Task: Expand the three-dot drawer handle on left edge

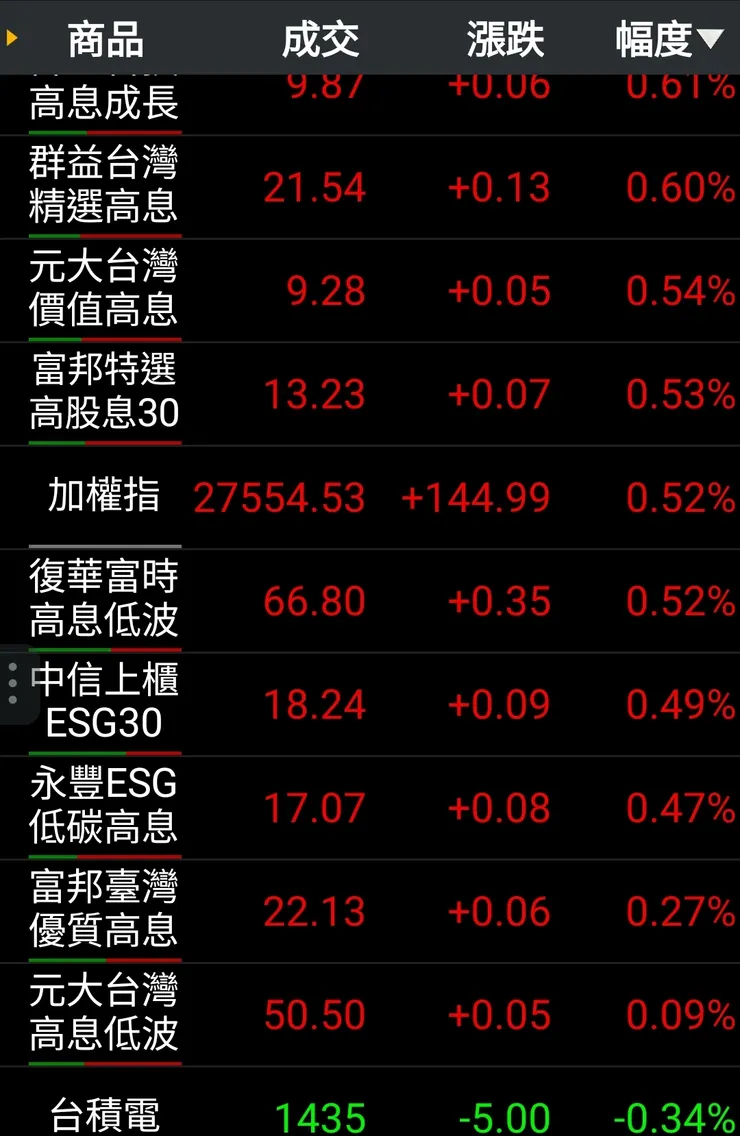Action: tap(14, 682)
